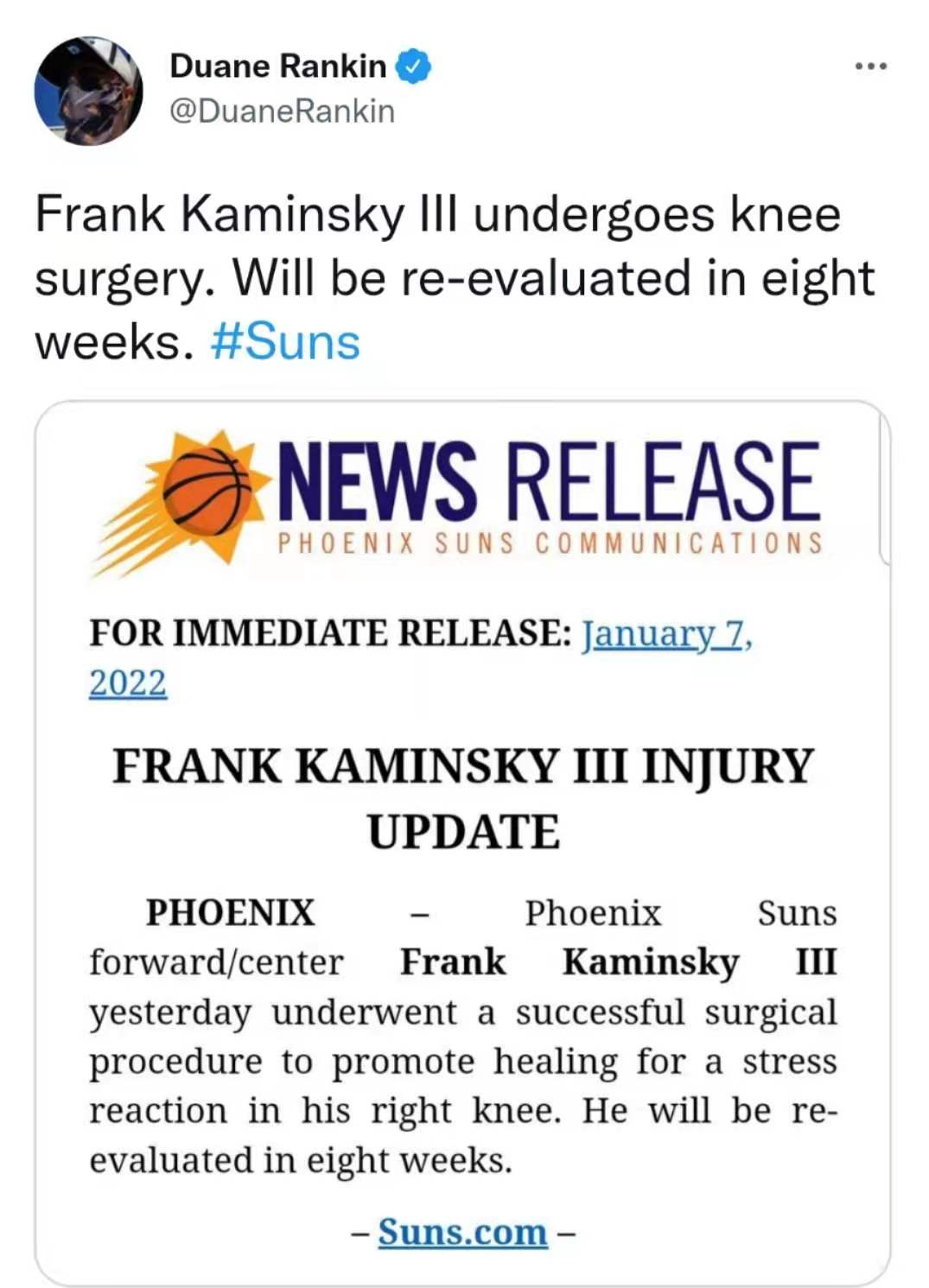View the attached news release image
The image size is (929, 1288).
tap(462, 842)
